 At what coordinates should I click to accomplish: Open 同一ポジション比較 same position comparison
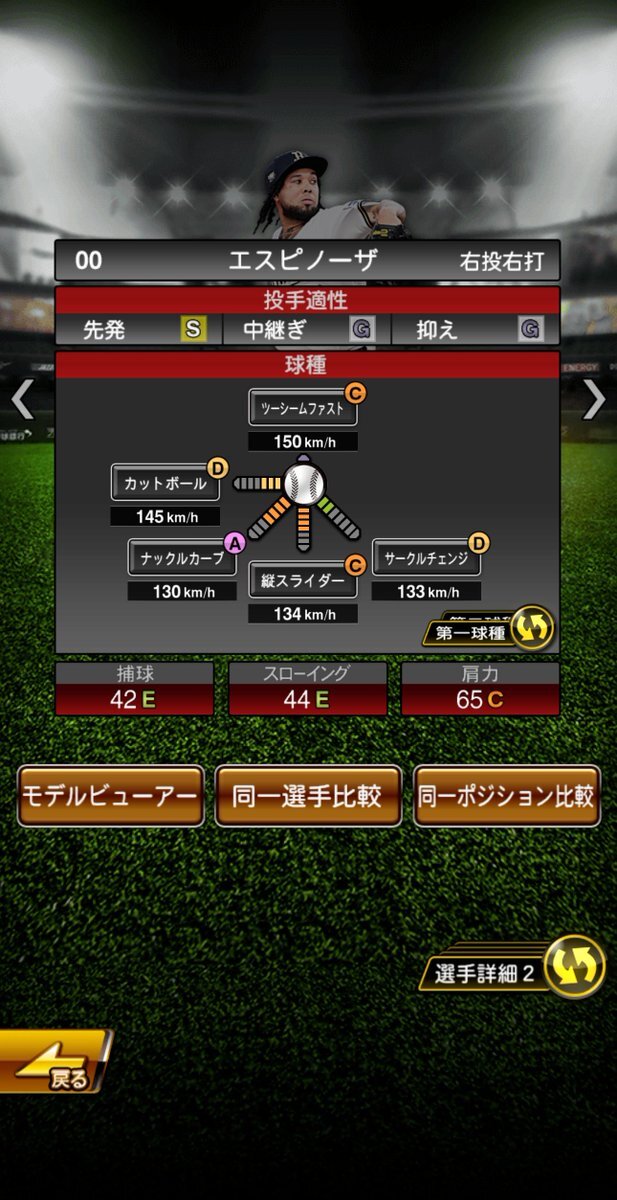[506, 796]
